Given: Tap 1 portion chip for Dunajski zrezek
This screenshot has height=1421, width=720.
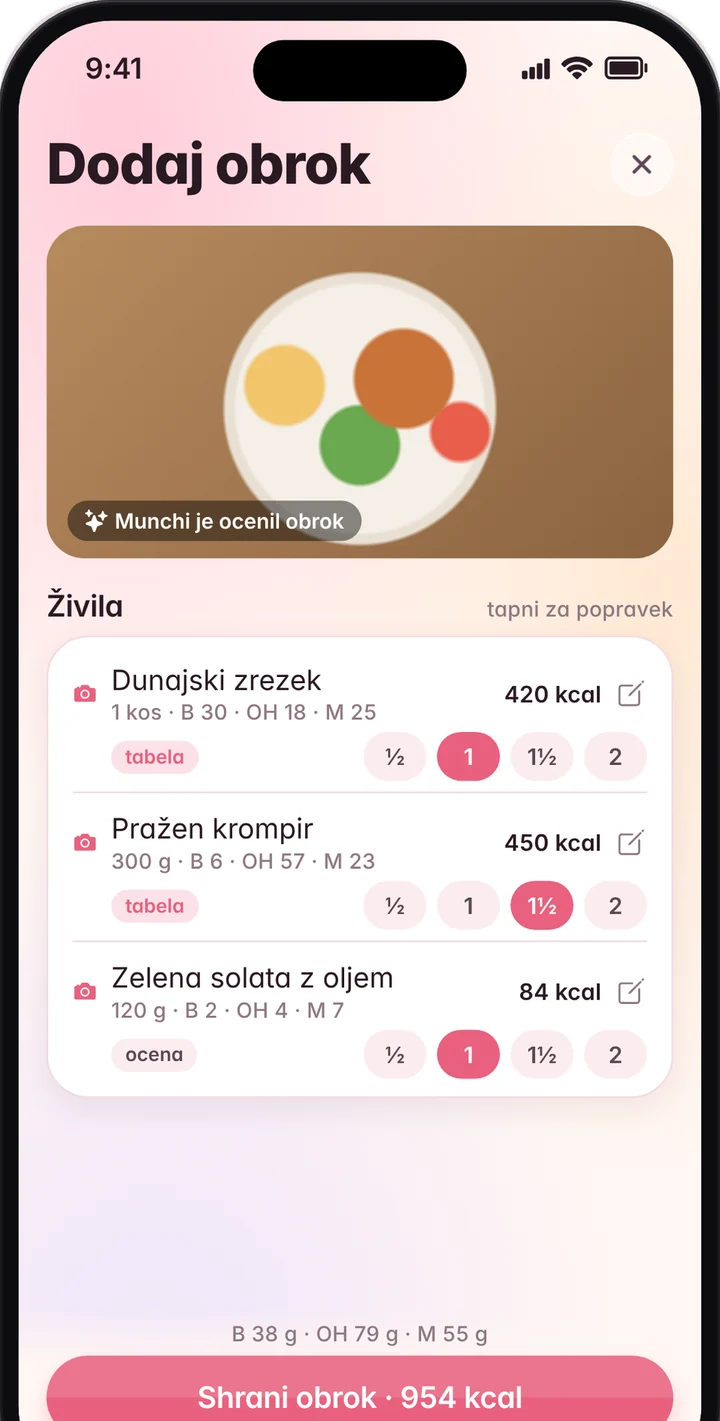Looking at the screenshot, I should point(468,757).
